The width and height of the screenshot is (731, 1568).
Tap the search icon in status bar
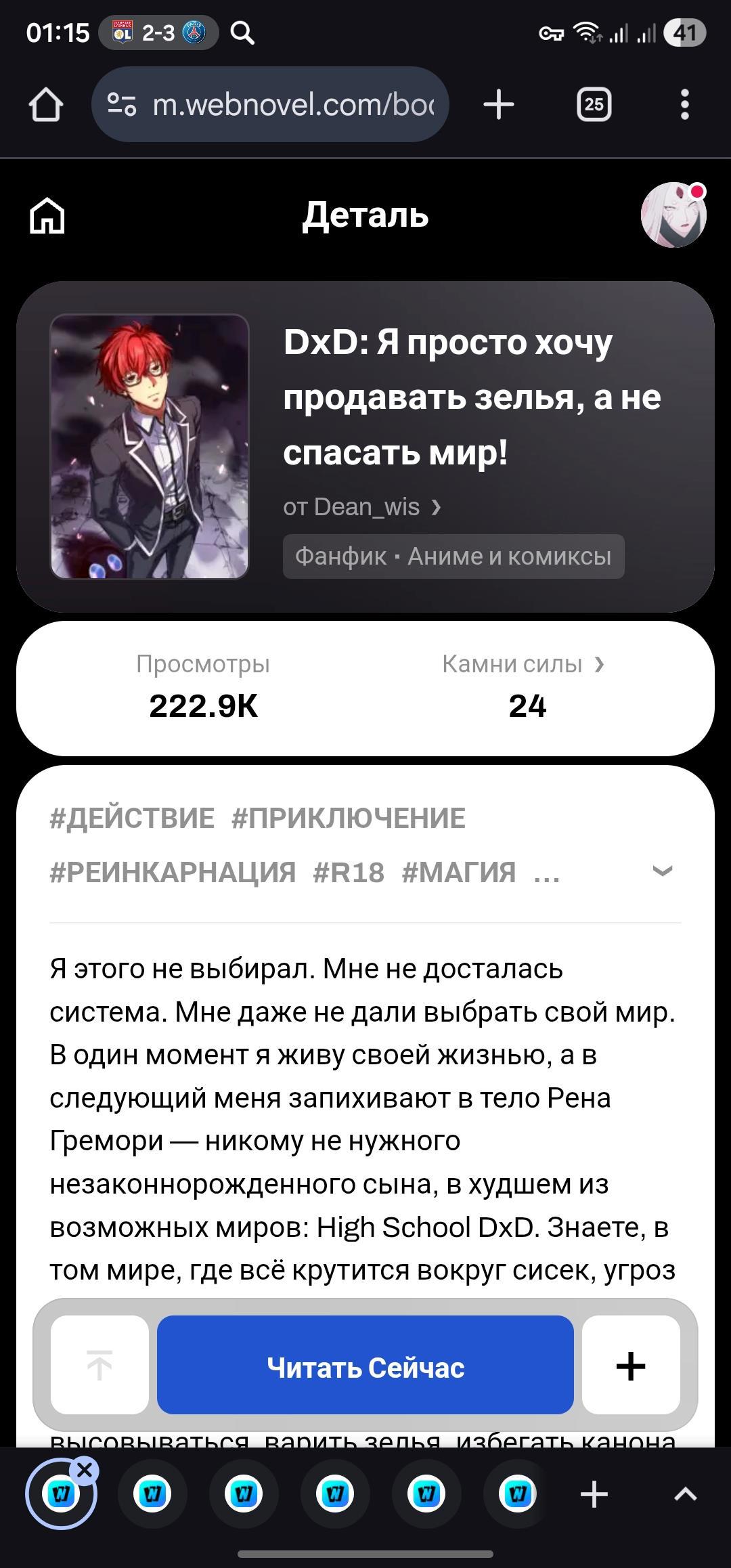pos(242,32)
